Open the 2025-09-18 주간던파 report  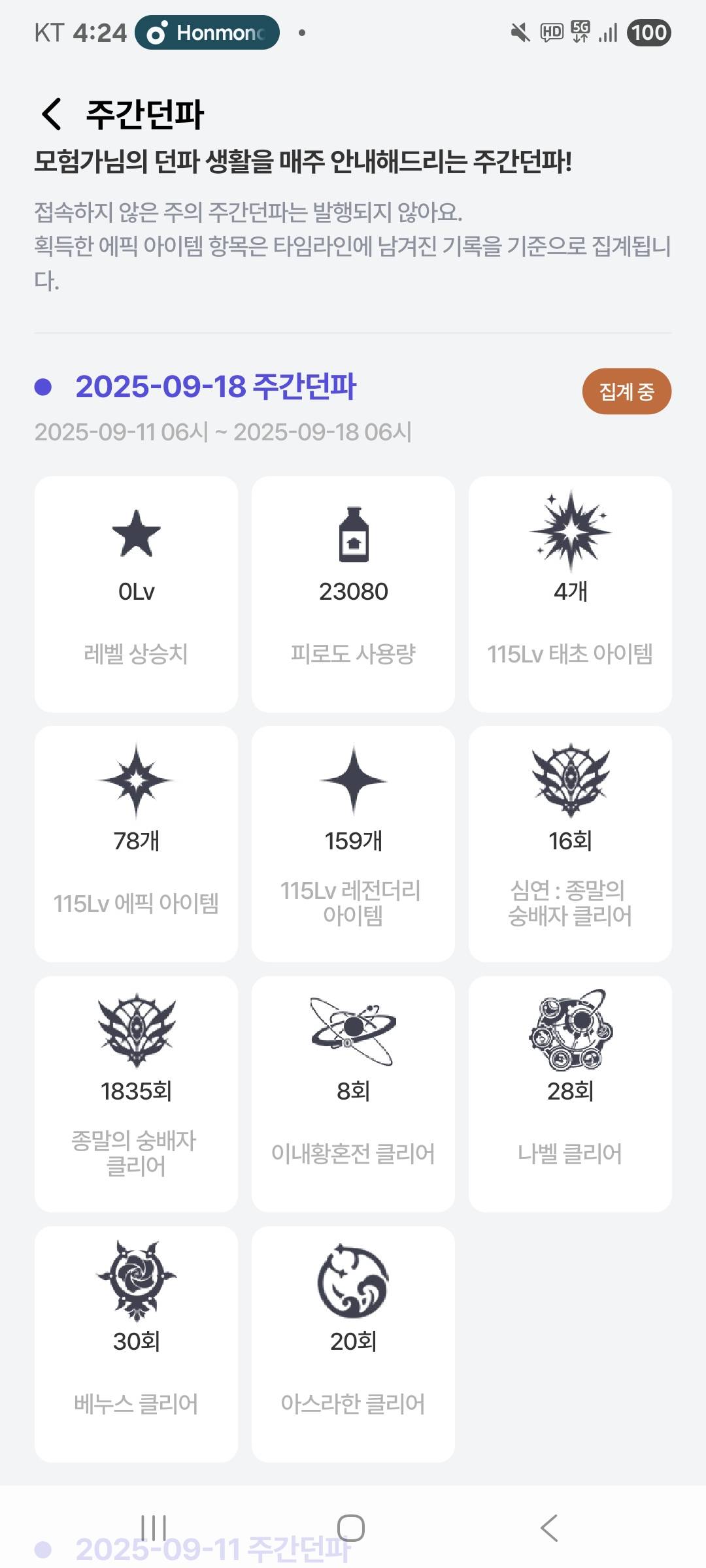216,386
